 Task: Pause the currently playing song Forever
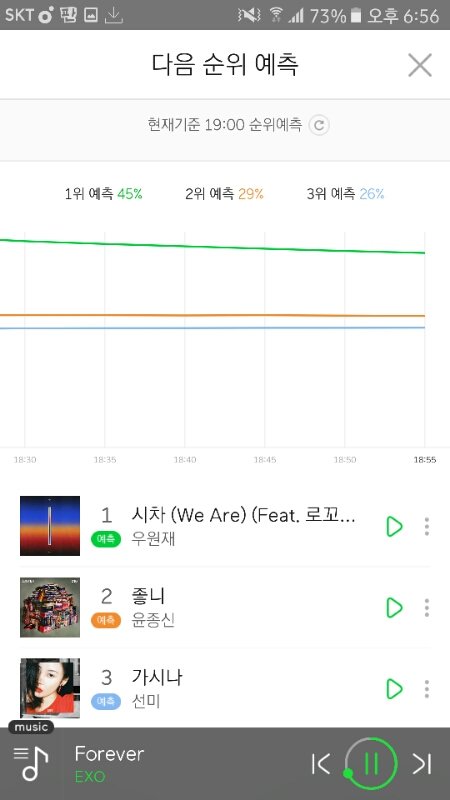tap(371, 764)
